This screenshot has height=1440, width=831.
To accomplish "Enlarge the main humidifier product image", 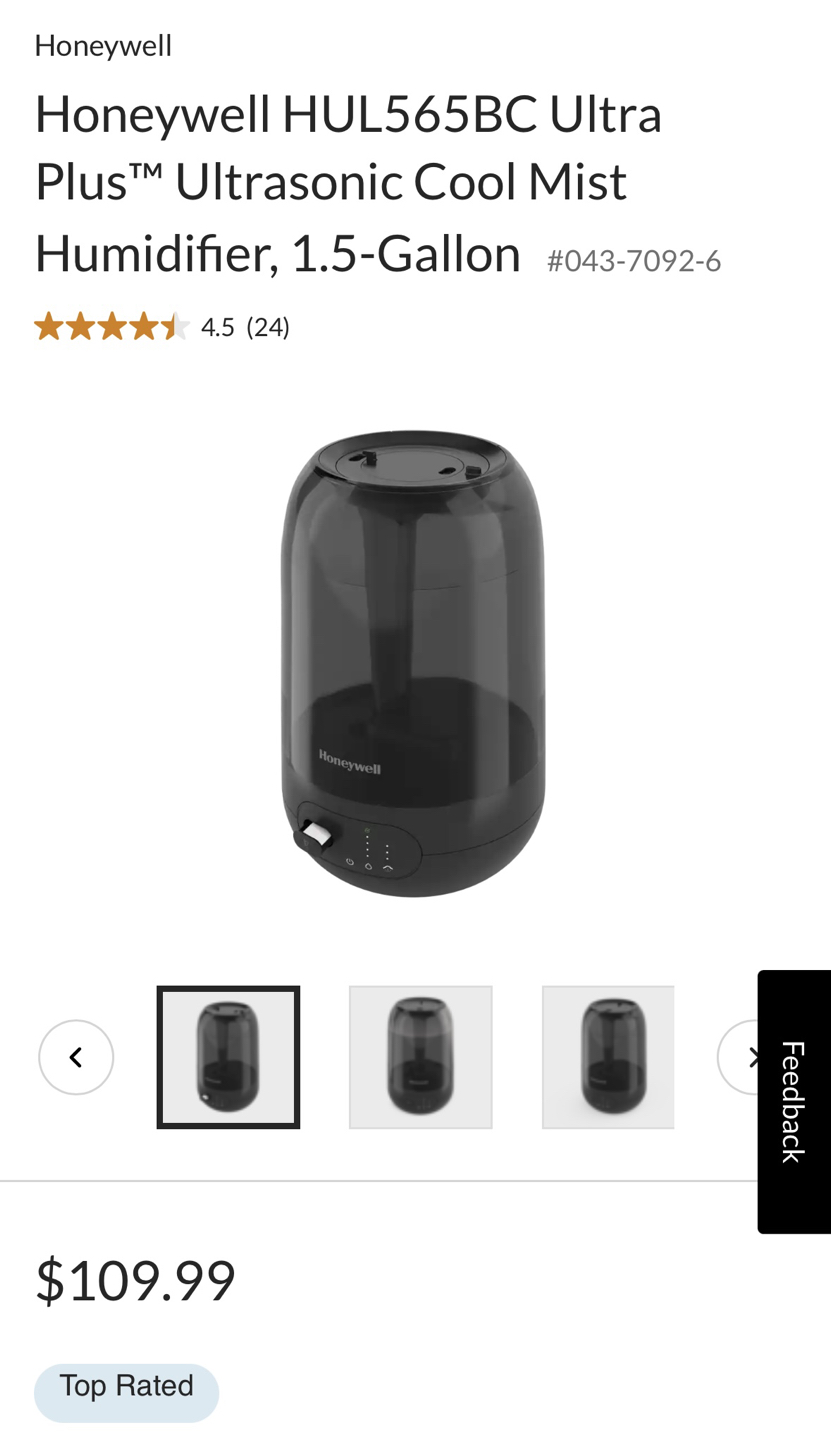I will tap(414, 663).
